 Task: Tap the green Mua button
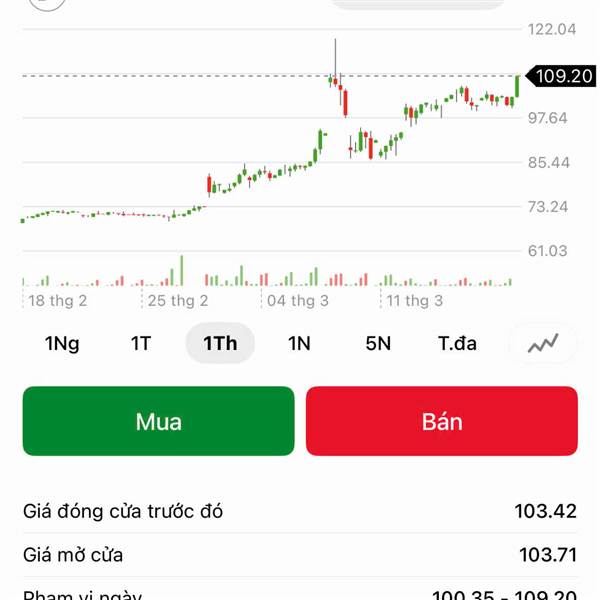(159, 421)
